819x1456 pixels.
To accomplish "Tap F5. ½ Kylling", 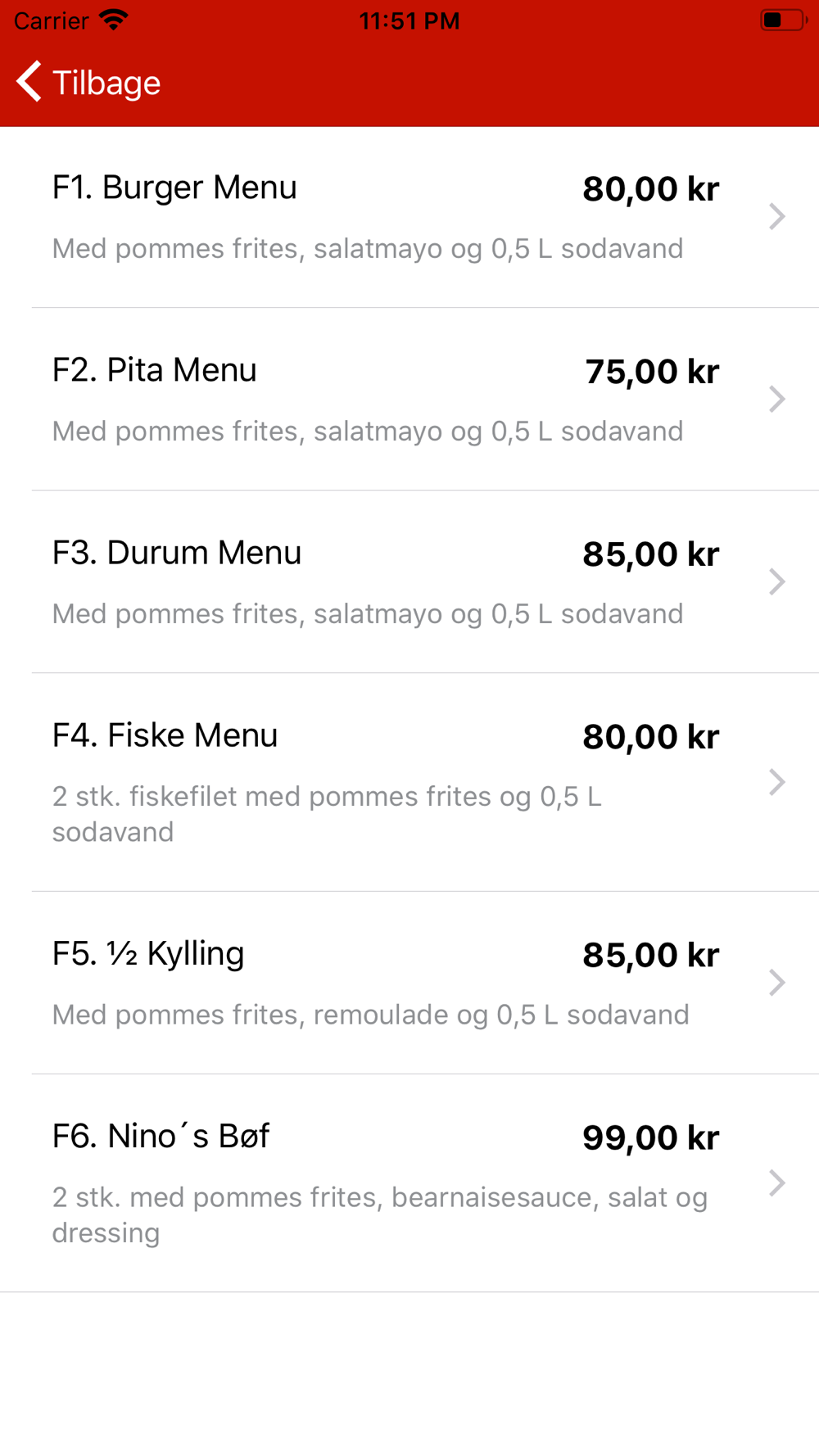I will [409, 983].
